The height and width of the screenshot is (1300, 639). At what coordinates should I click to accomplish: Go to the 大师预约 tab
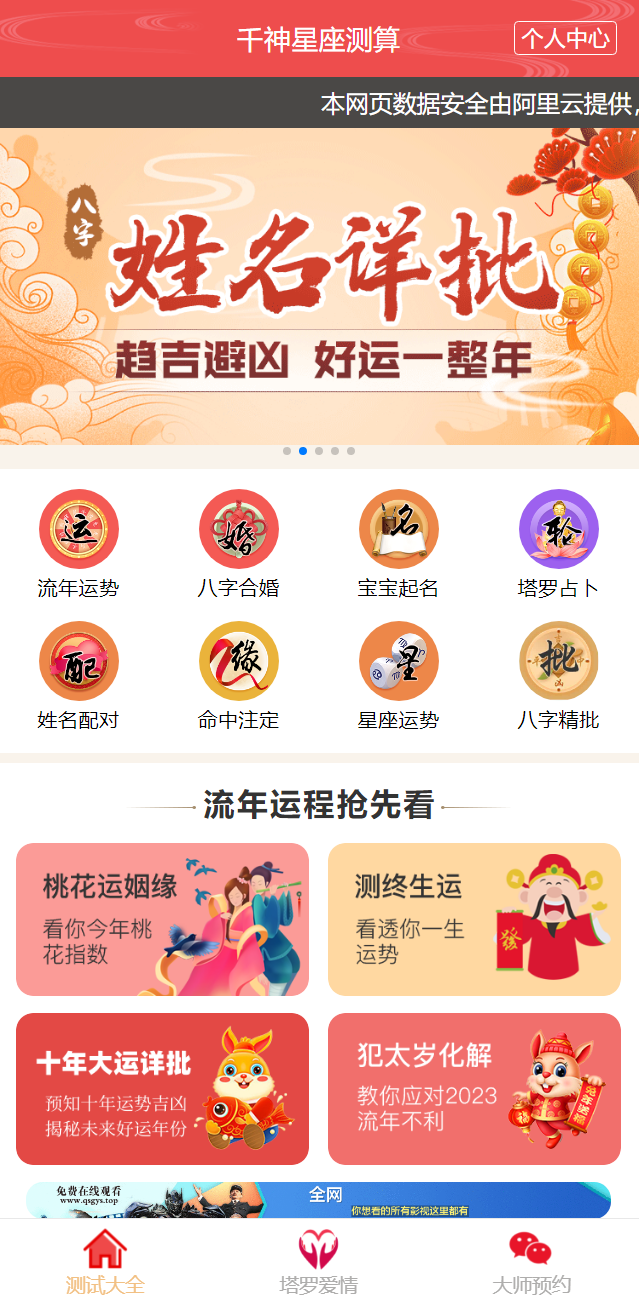[531, 1262]
